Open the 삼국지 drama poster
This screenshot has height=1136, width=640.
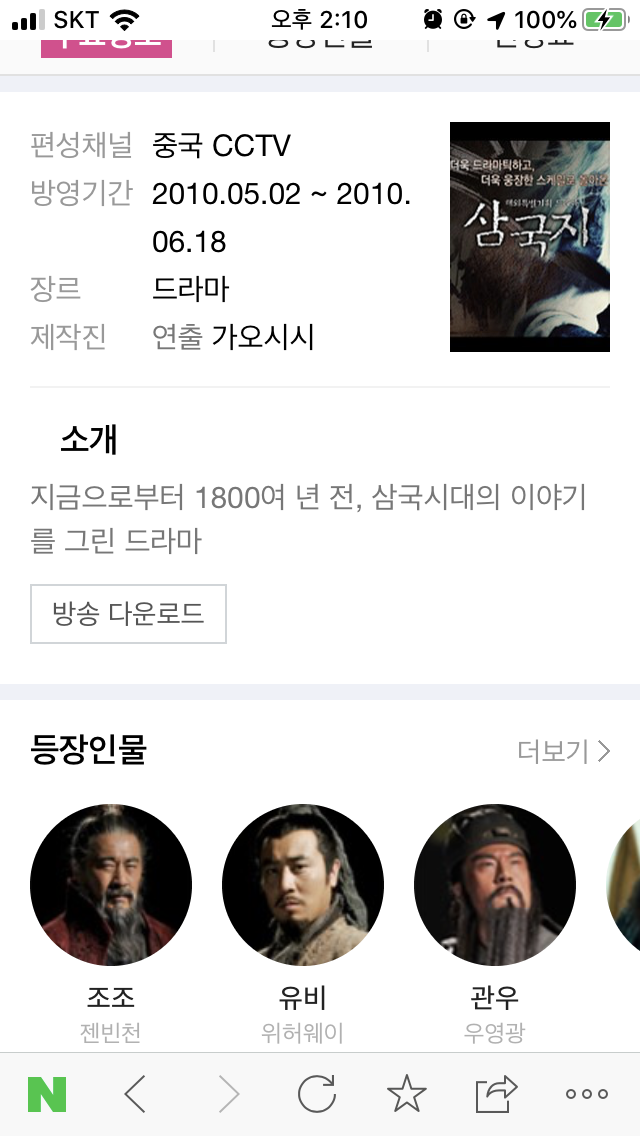tap(529, 237)
